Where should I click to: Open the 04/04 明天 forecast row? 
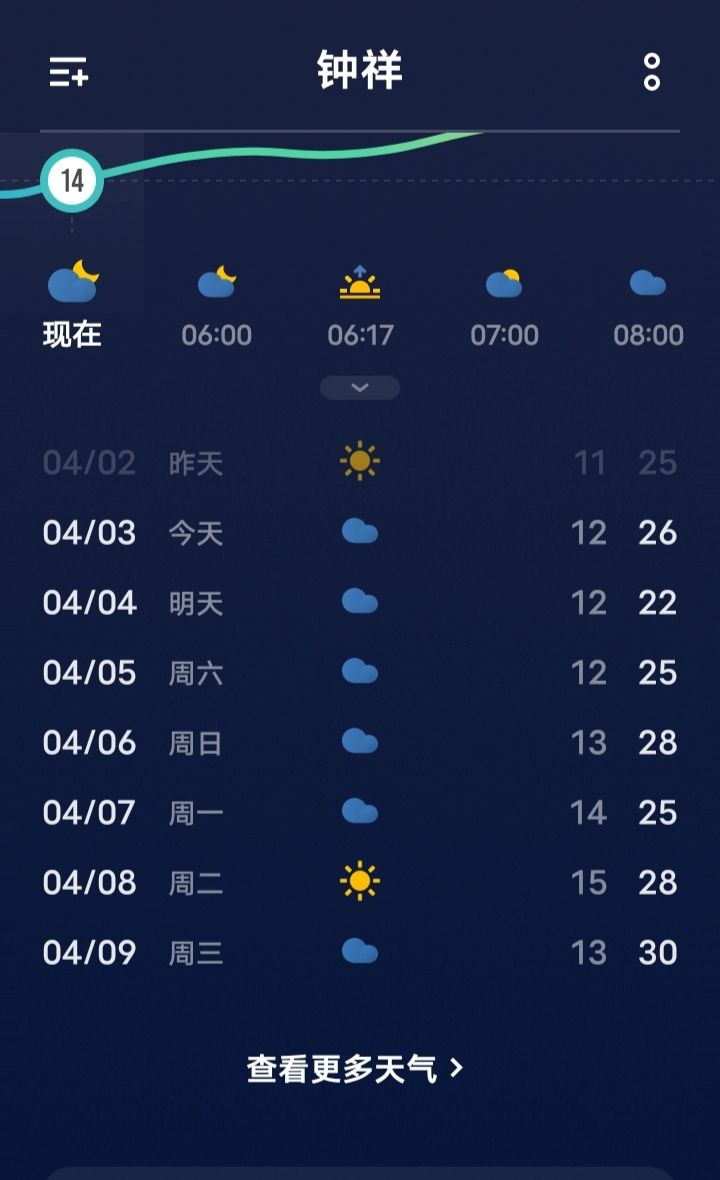[360, 603]
